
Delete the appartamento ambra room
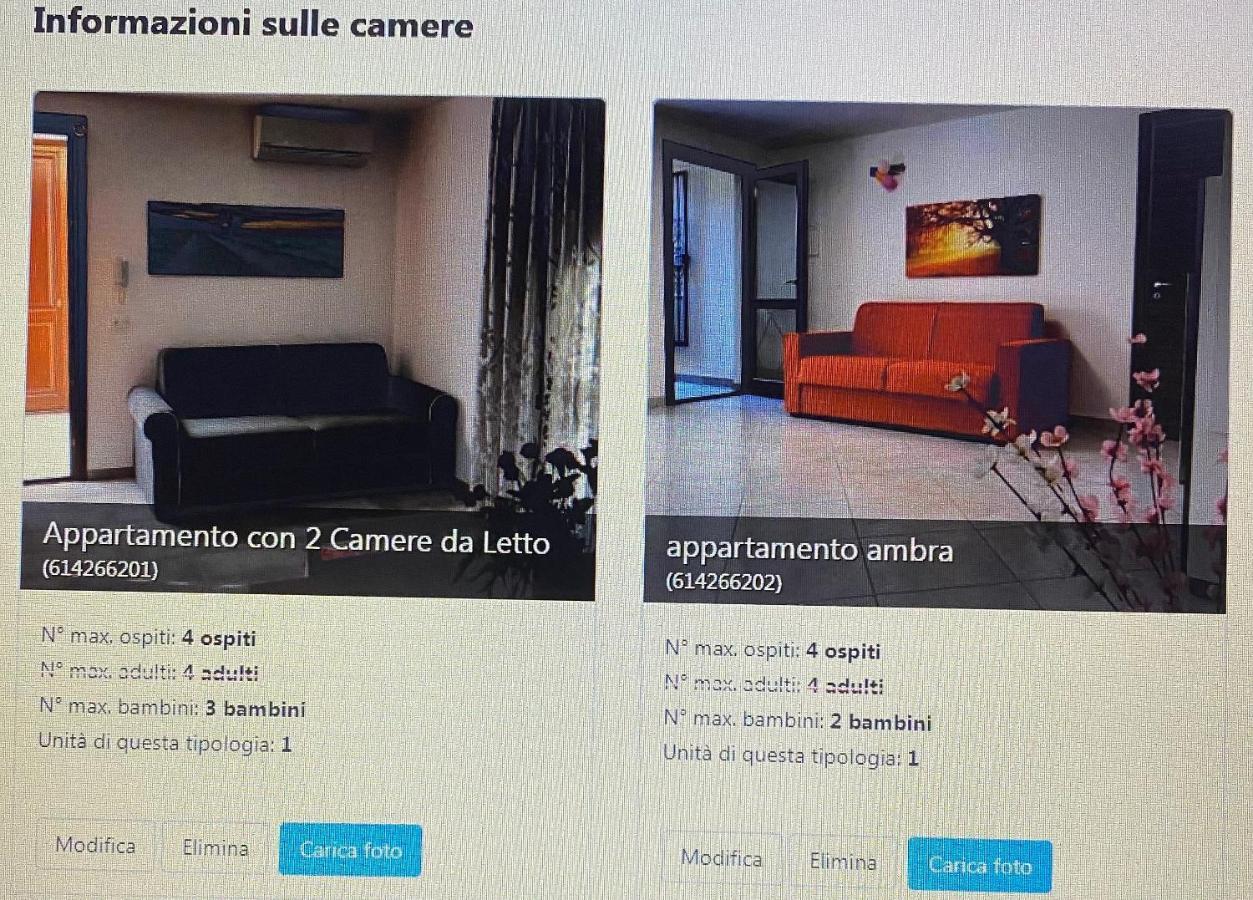pos(843,862)
